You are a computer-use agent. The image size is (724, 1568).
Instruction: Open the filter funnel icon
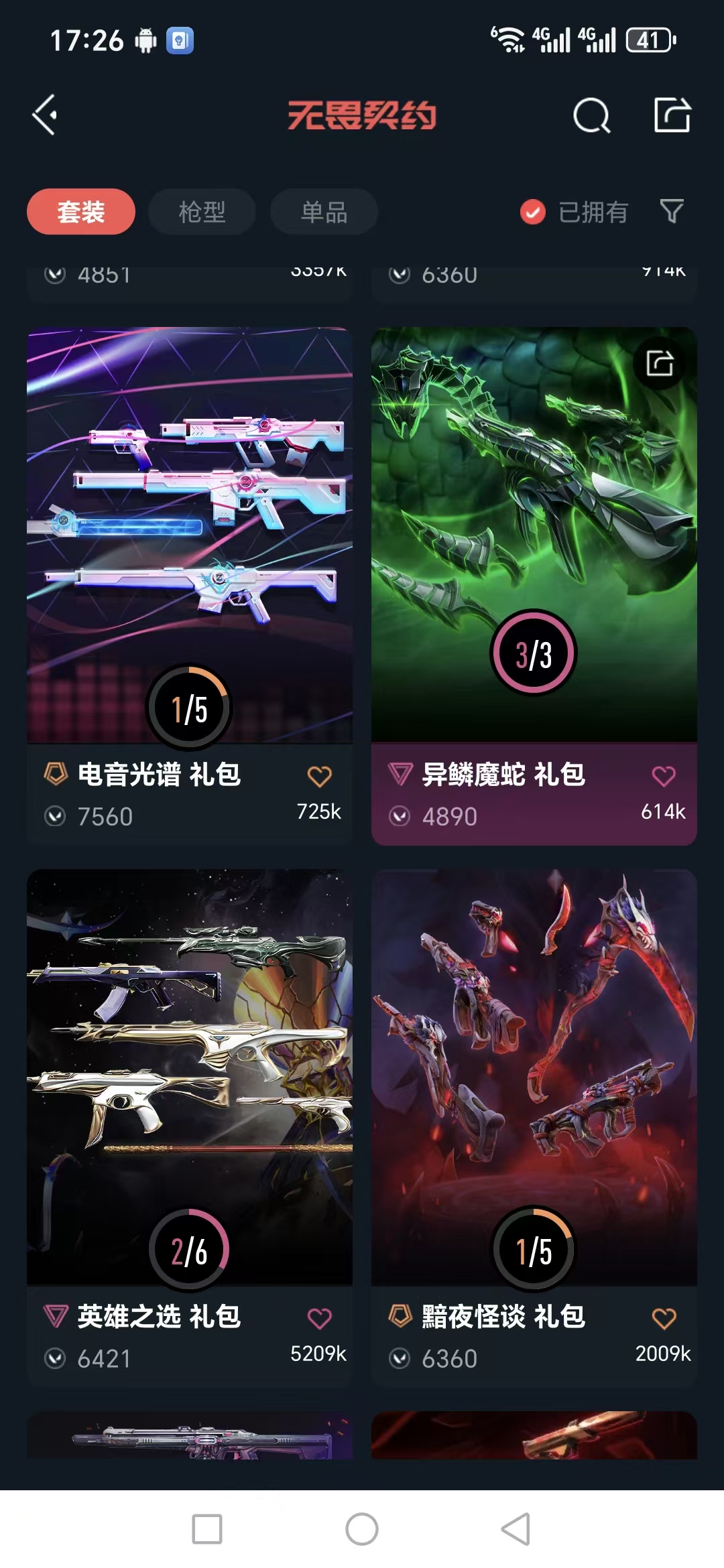[672, 212]
